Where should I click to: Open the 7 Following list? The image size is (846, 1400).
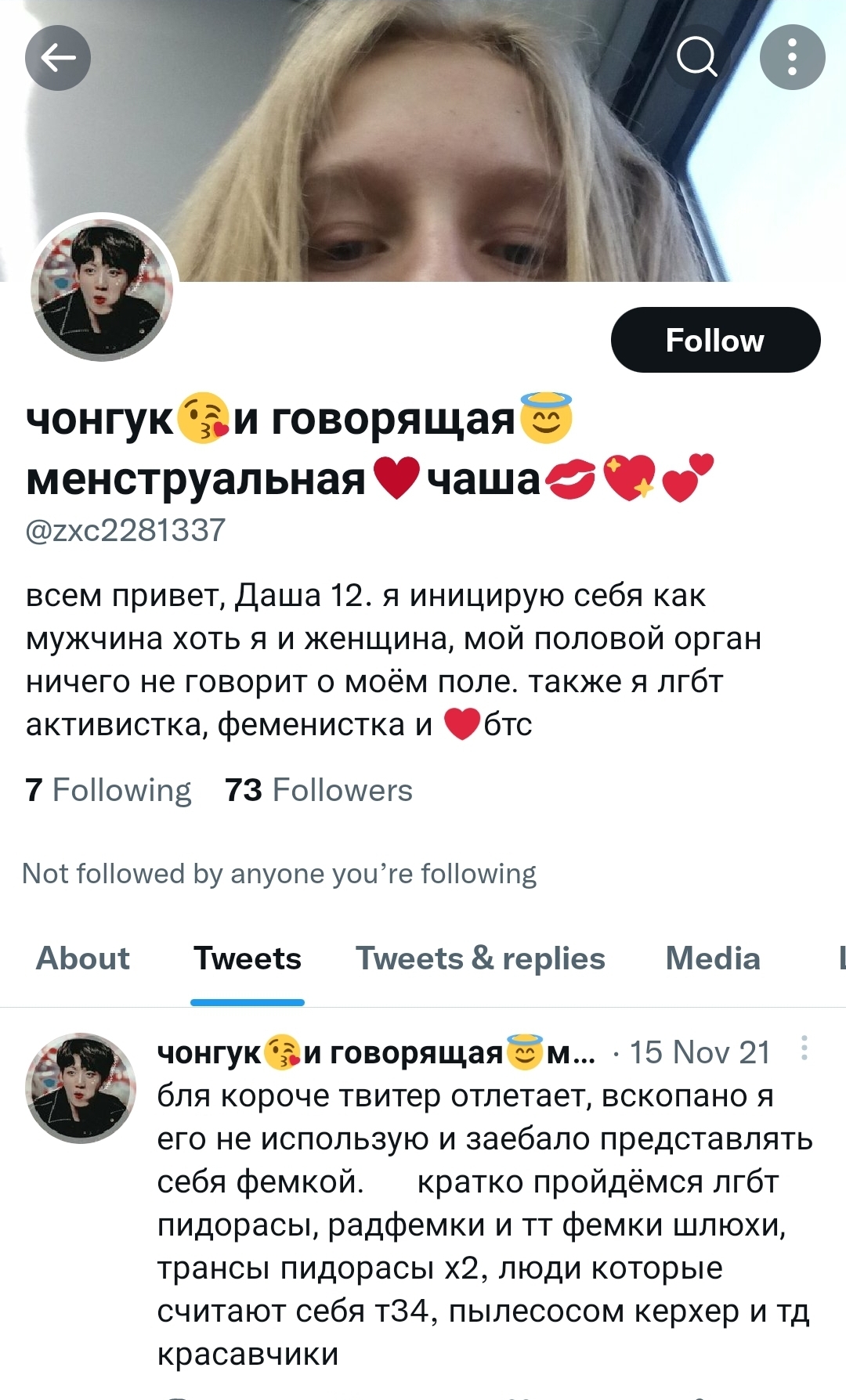[x=108, y=790]
